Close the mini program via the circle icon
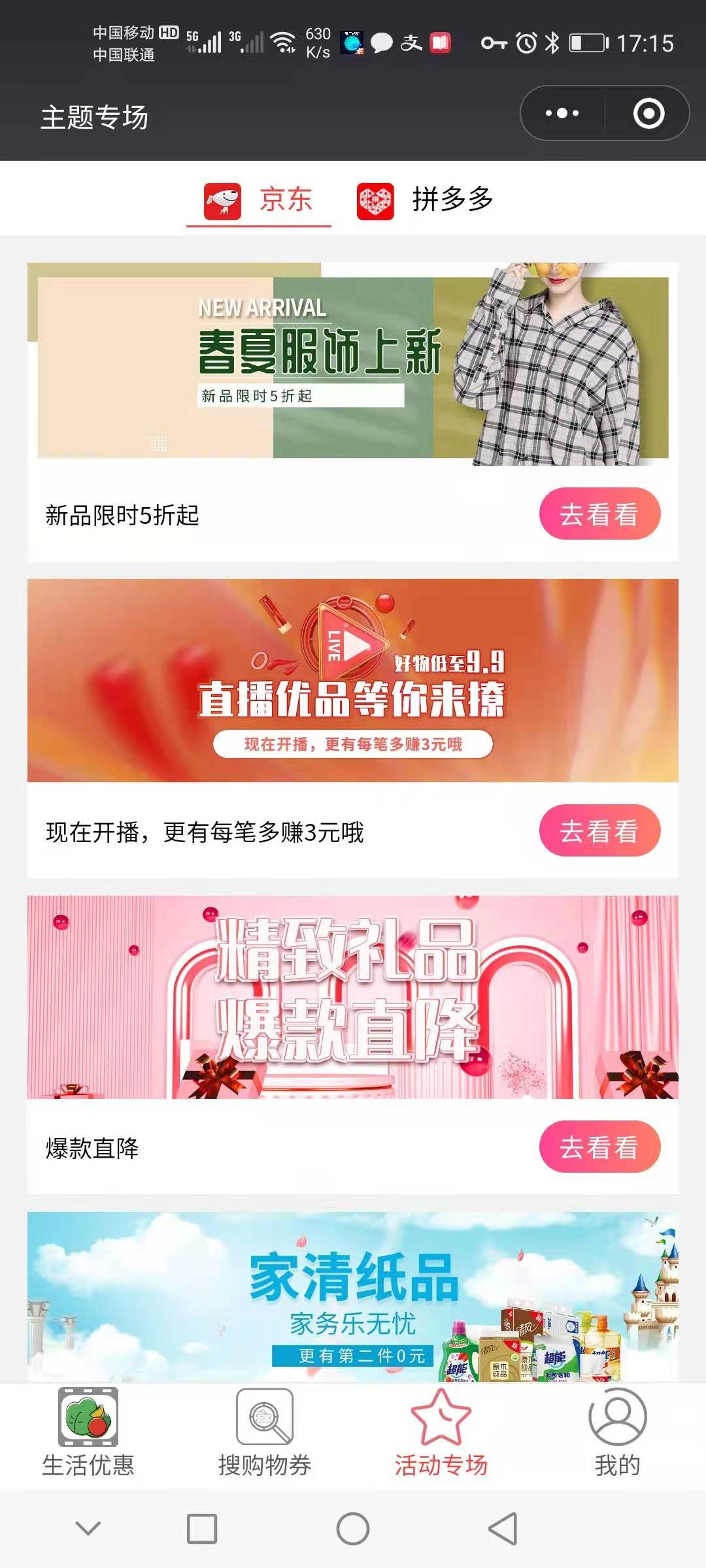The height and width of the screenshot is (1568, 706). [648, 113]
